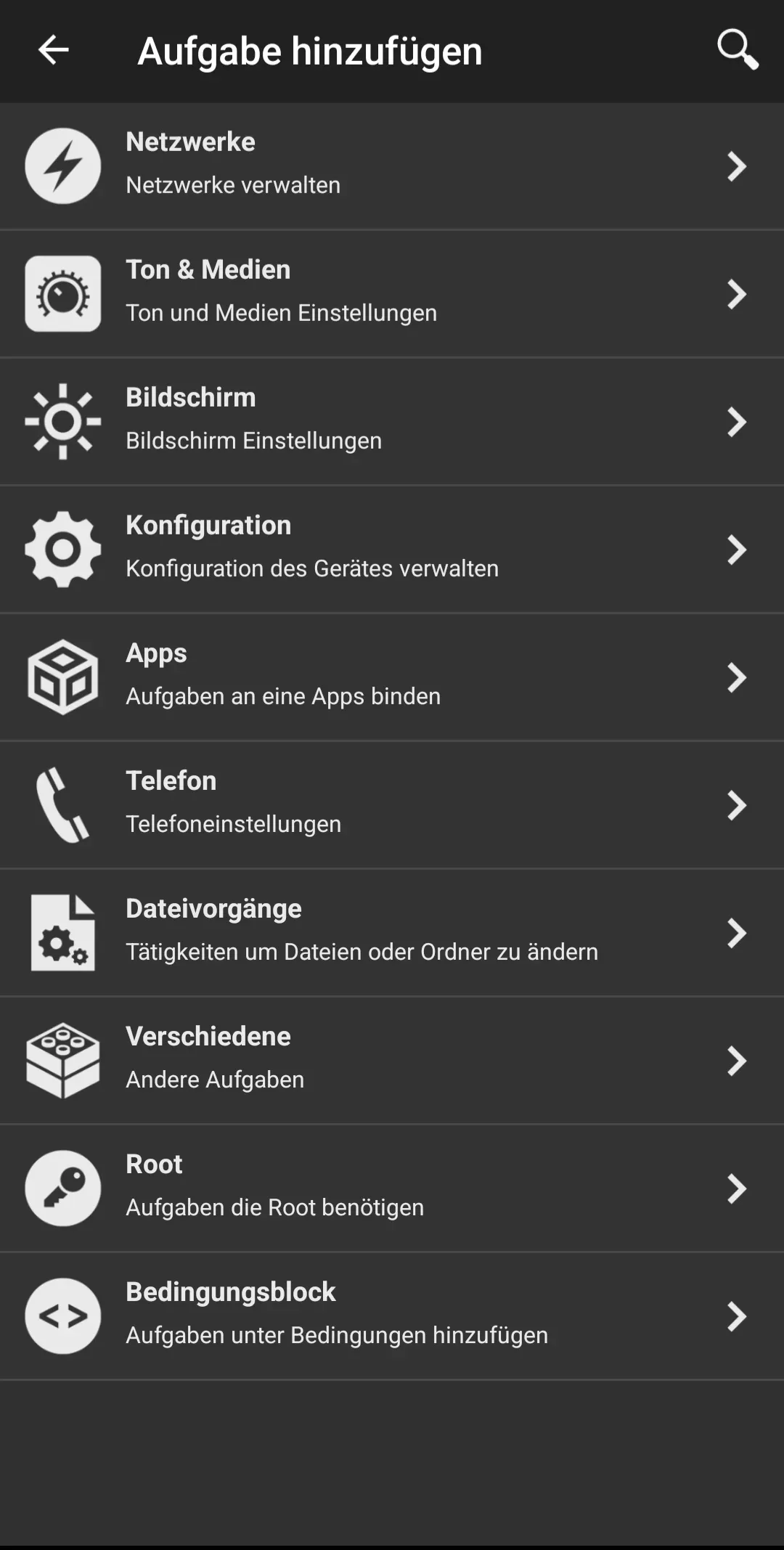Open Bildschirm tasks
The height and width of the screenshot is (1550, 784).
click(x=392, y=422)
